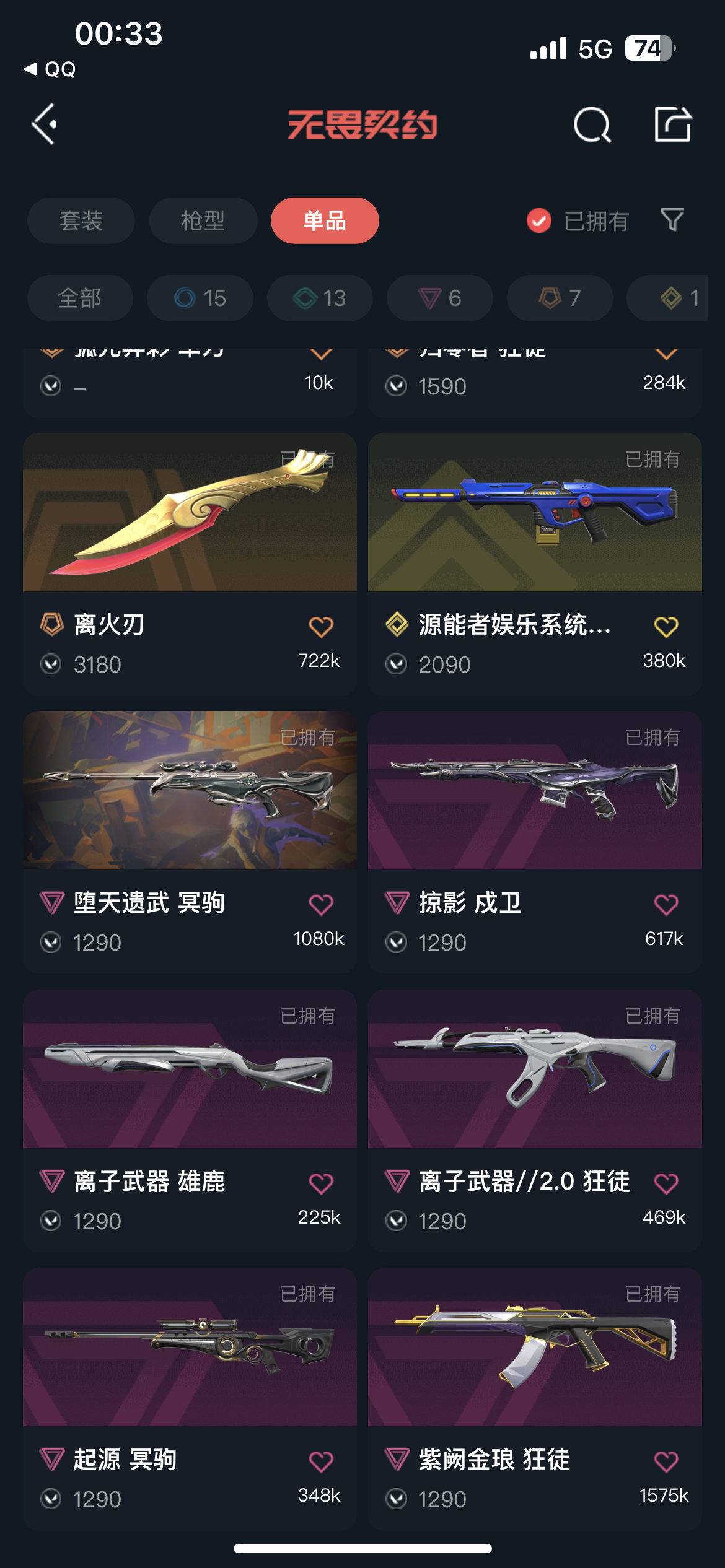
Task: Favorite the 掠影 戍卫 skin
Action: (666, 905)
